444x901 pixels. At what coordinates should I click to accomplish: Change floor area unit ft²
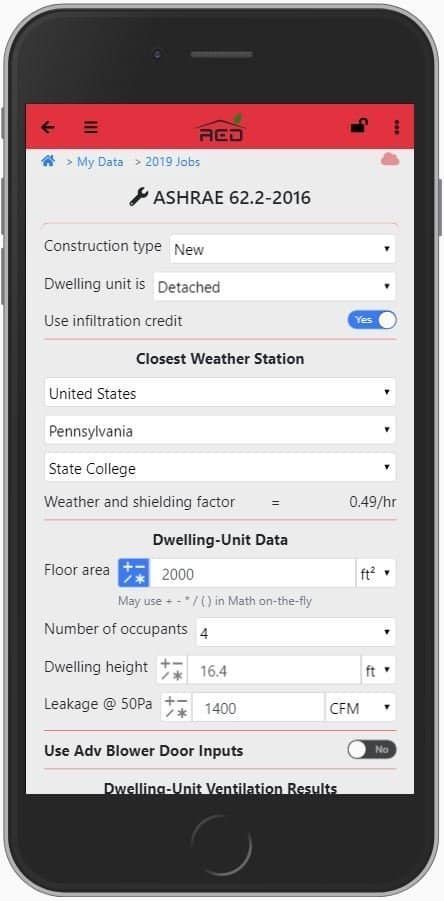click(x=376, y=573)
